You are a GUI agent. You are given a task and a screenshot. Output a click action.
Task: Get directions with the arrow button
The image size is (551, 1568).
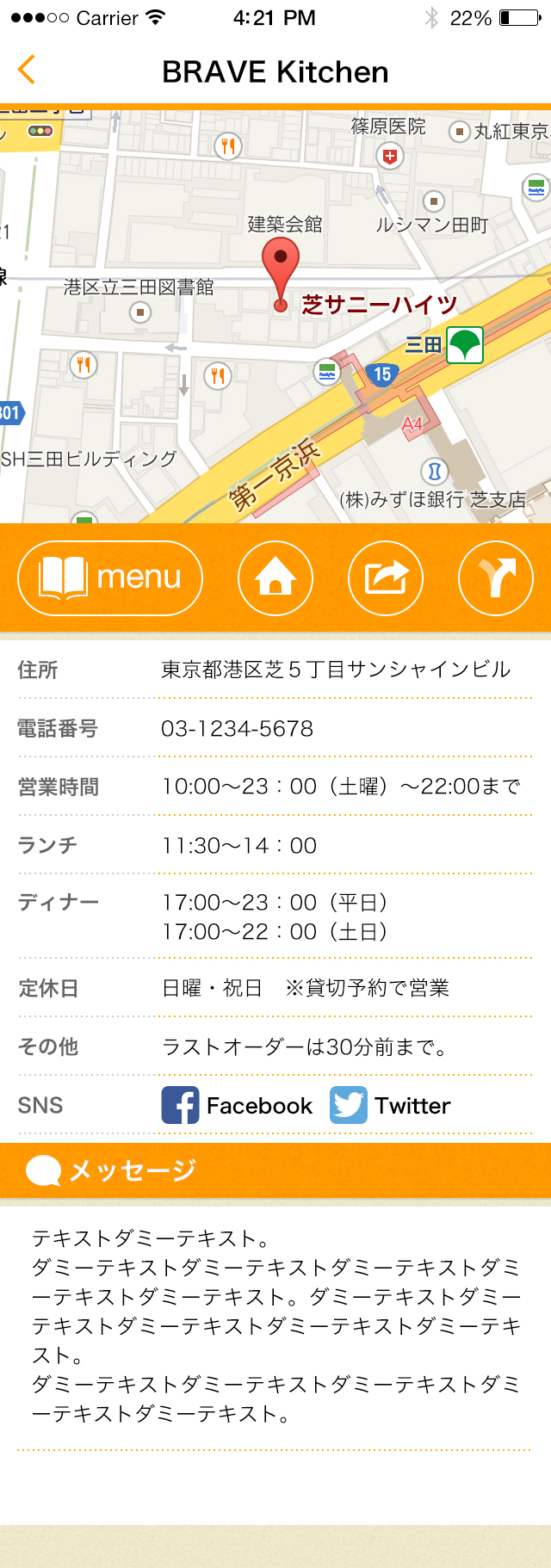pos(495,577)
